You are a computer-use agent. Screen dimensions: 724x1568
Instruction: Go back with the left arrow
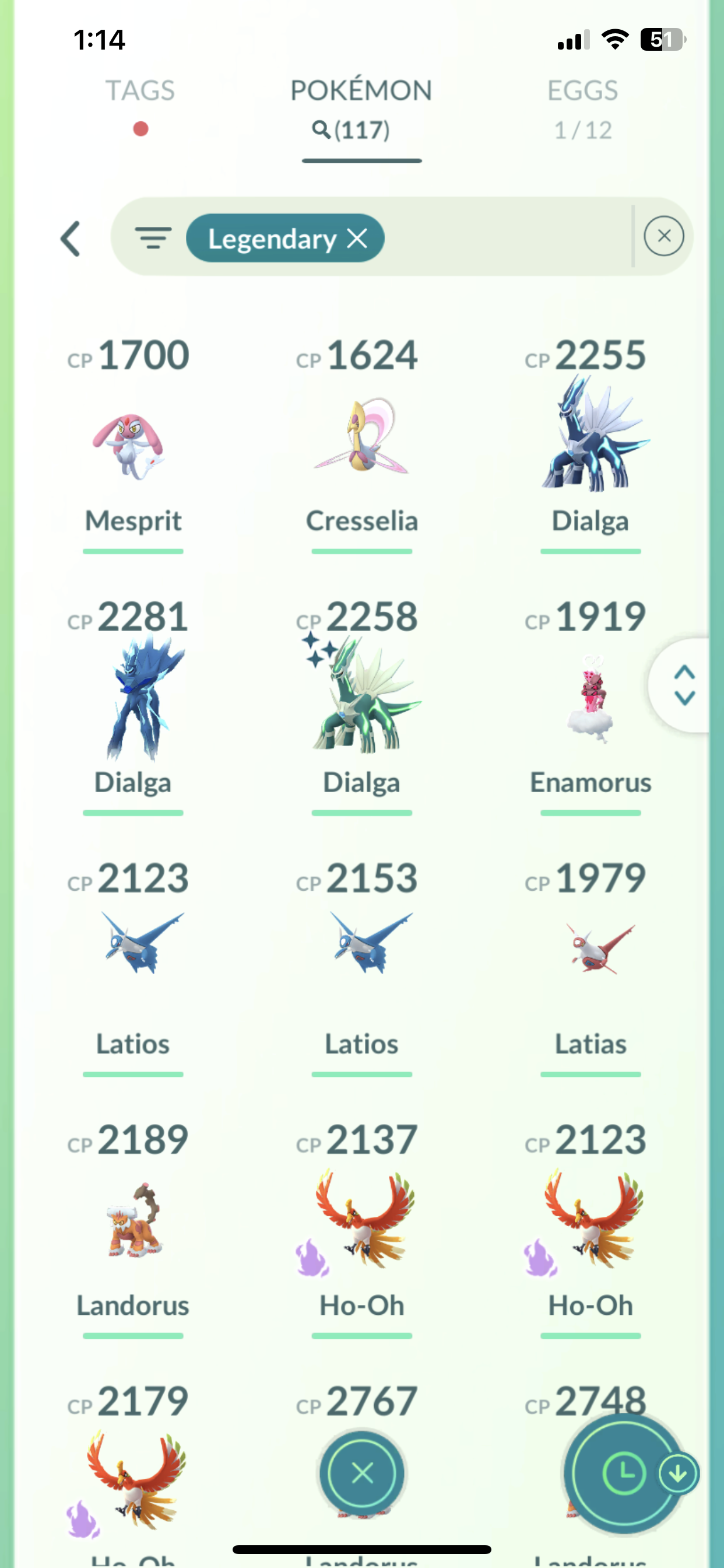[71, 239]
